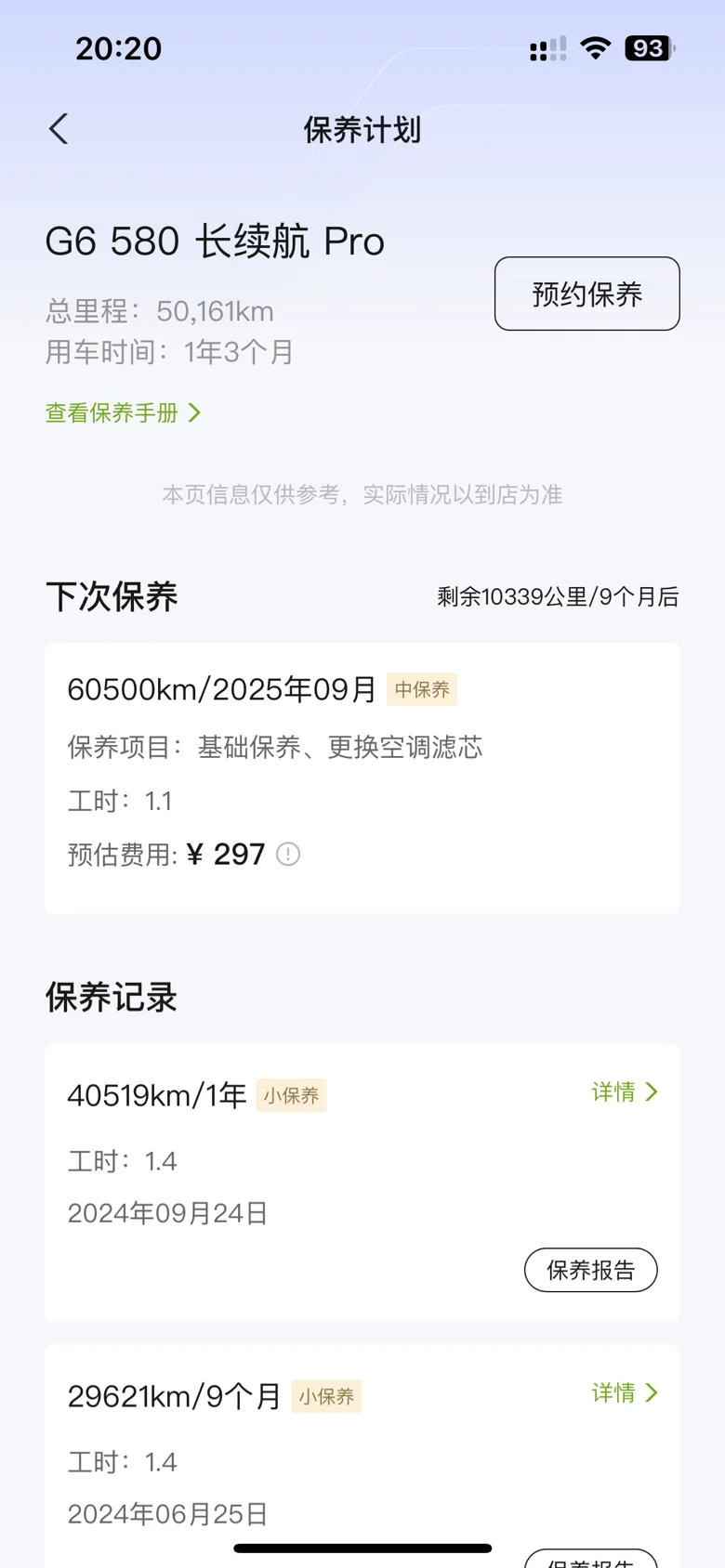Open 详情 for the 29621km/9个月 record
This screenshot has width=725, height=1568.
coord(625,1392)
